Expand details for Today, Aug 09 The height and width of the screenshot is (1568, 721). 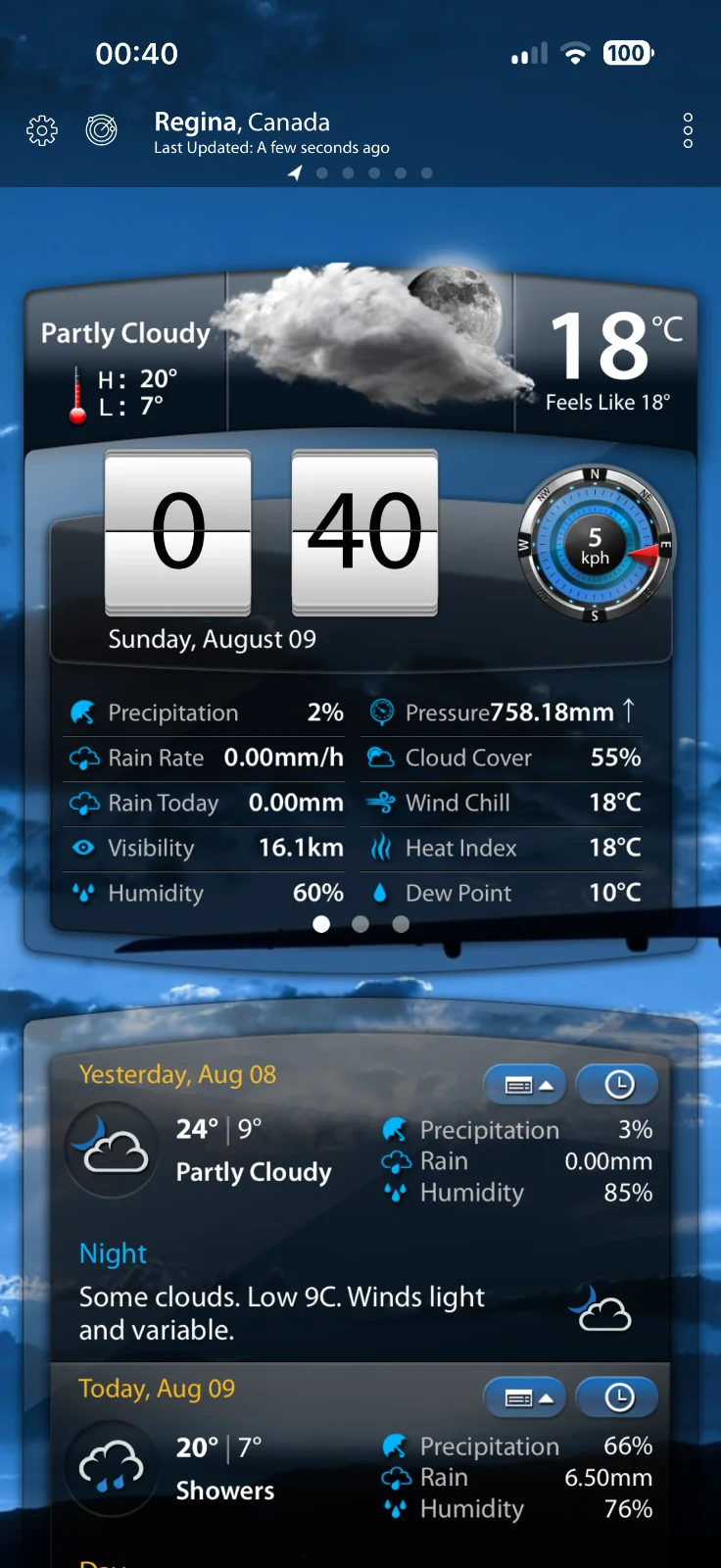tap(525, 1397)
